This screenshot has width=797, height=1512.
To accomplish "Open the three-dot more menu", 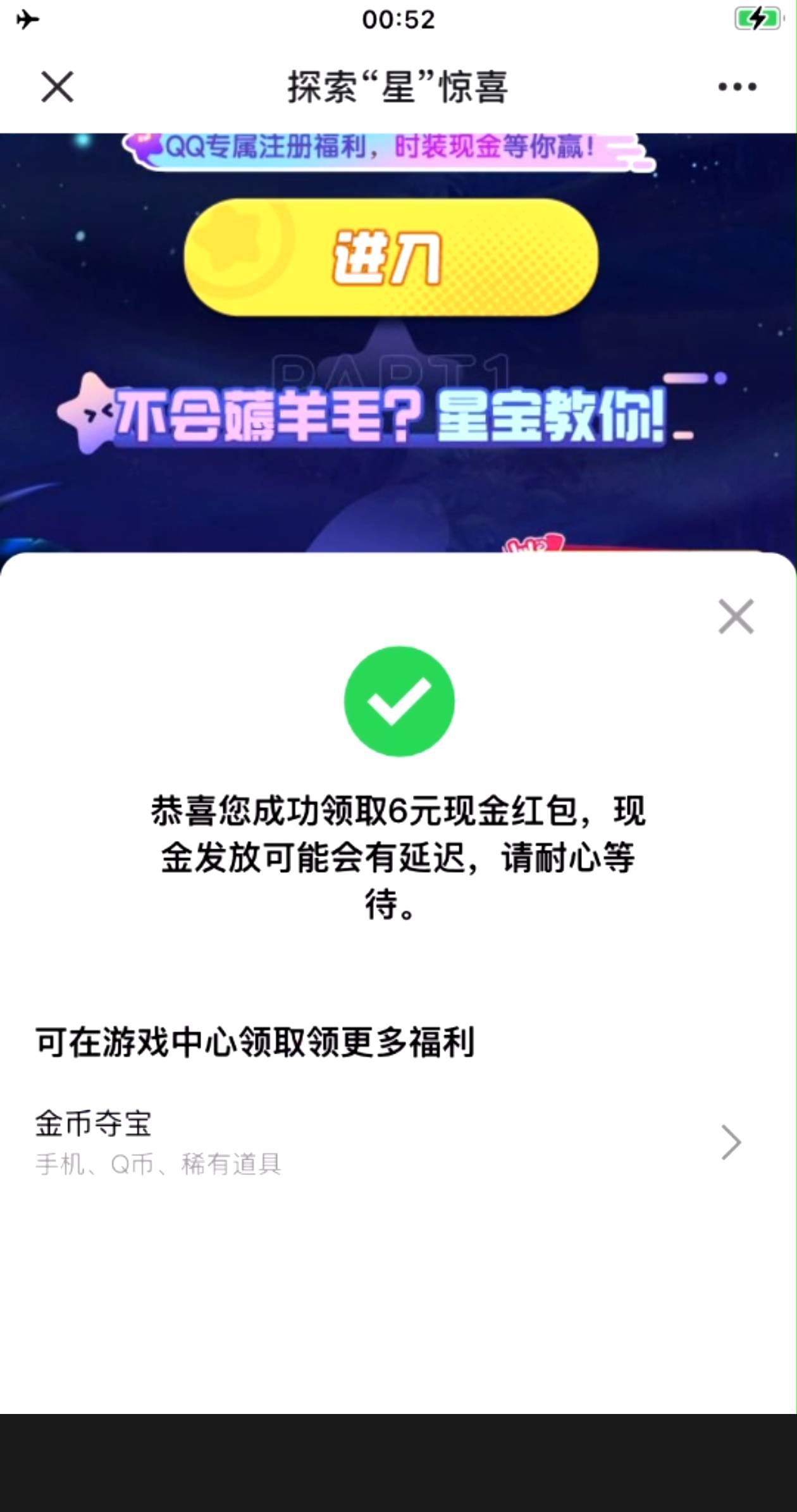I will pyautogui.click(x=737, y=87).
